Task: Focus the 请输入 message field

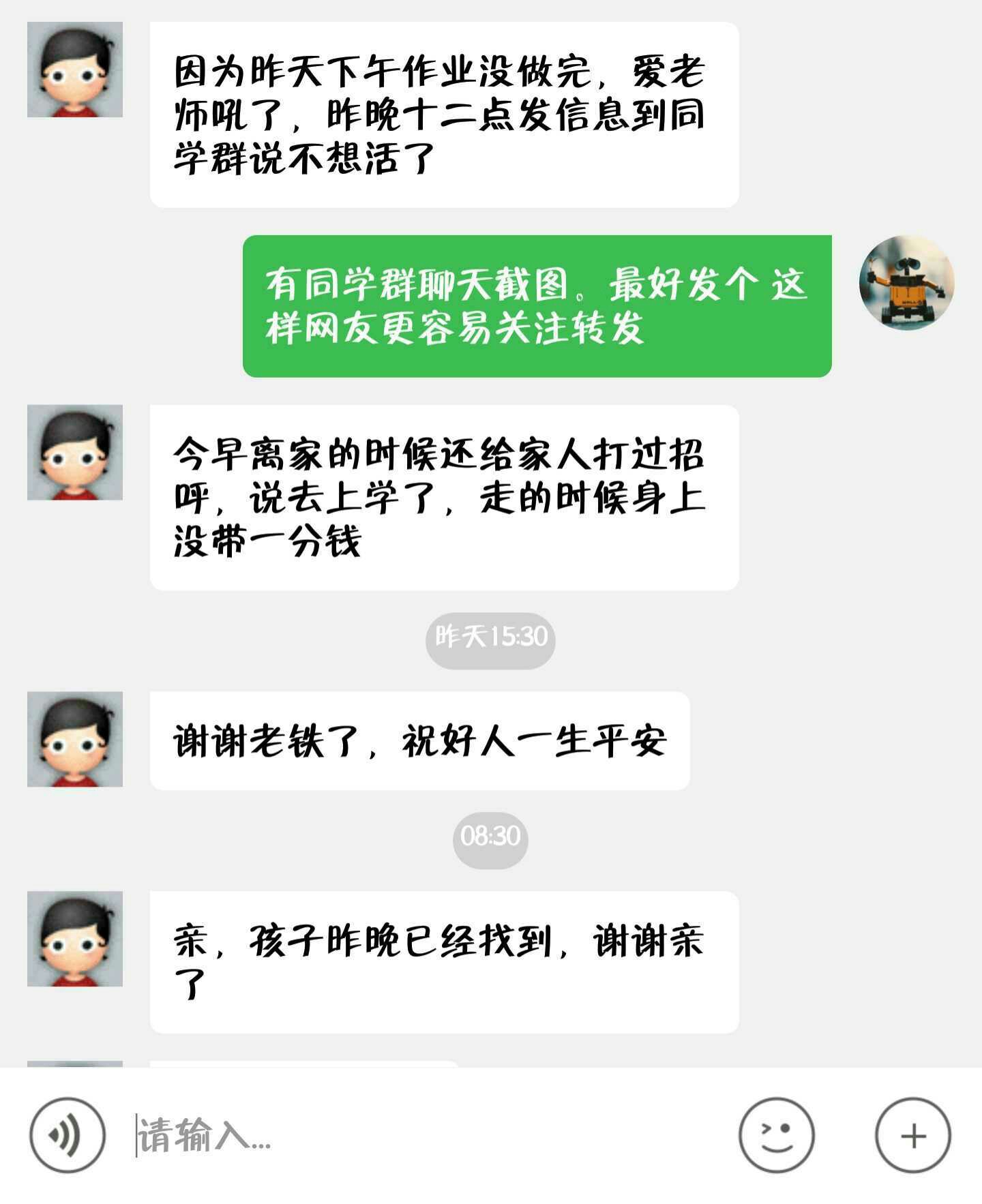Action: tap(423, 1134)
